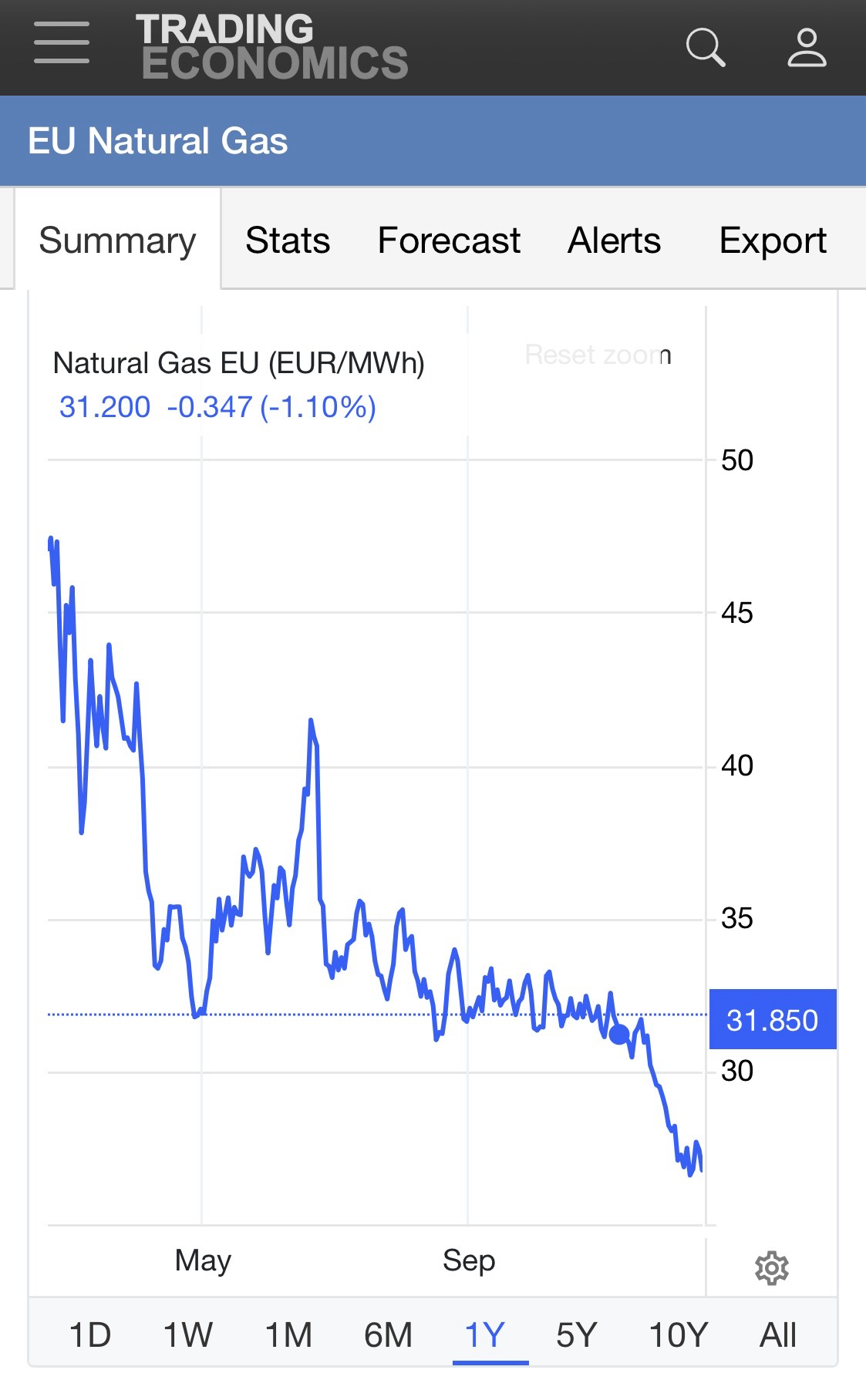Change chart range to 1M

click(288, 1335)
